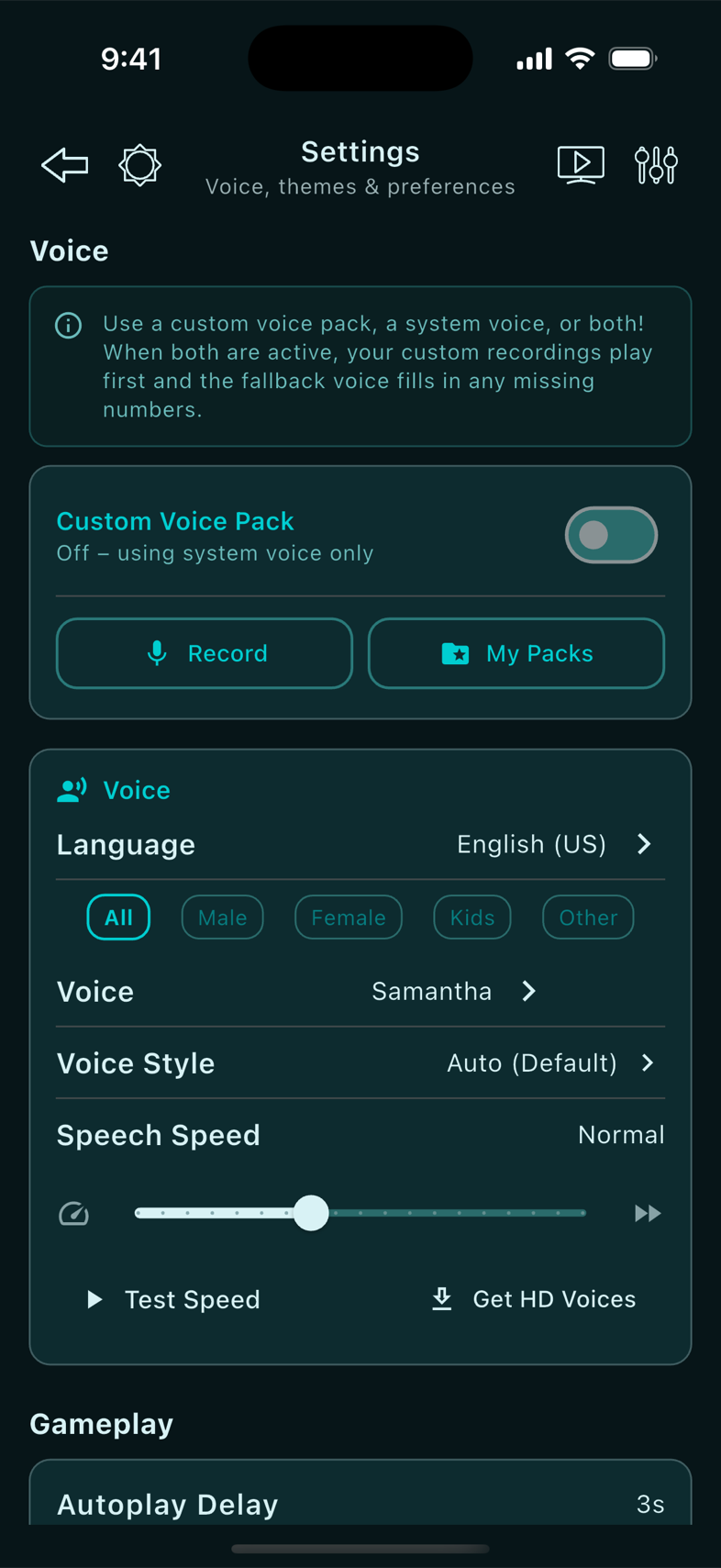721x1568 pixels.
Task: Open the sliders adjustment icon
Action: pyautogui.click(x=656, y=165)
